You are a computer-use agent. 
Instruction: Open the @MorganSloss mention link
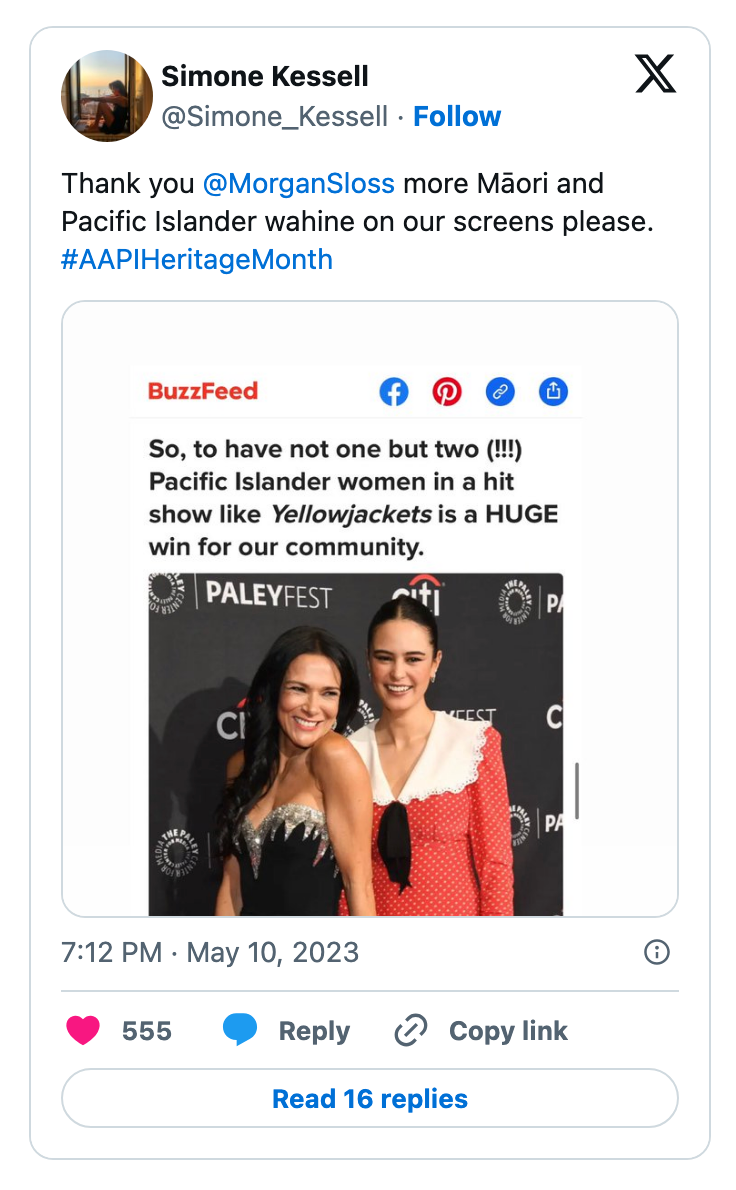pyautogui.click(x=299, y=183)
